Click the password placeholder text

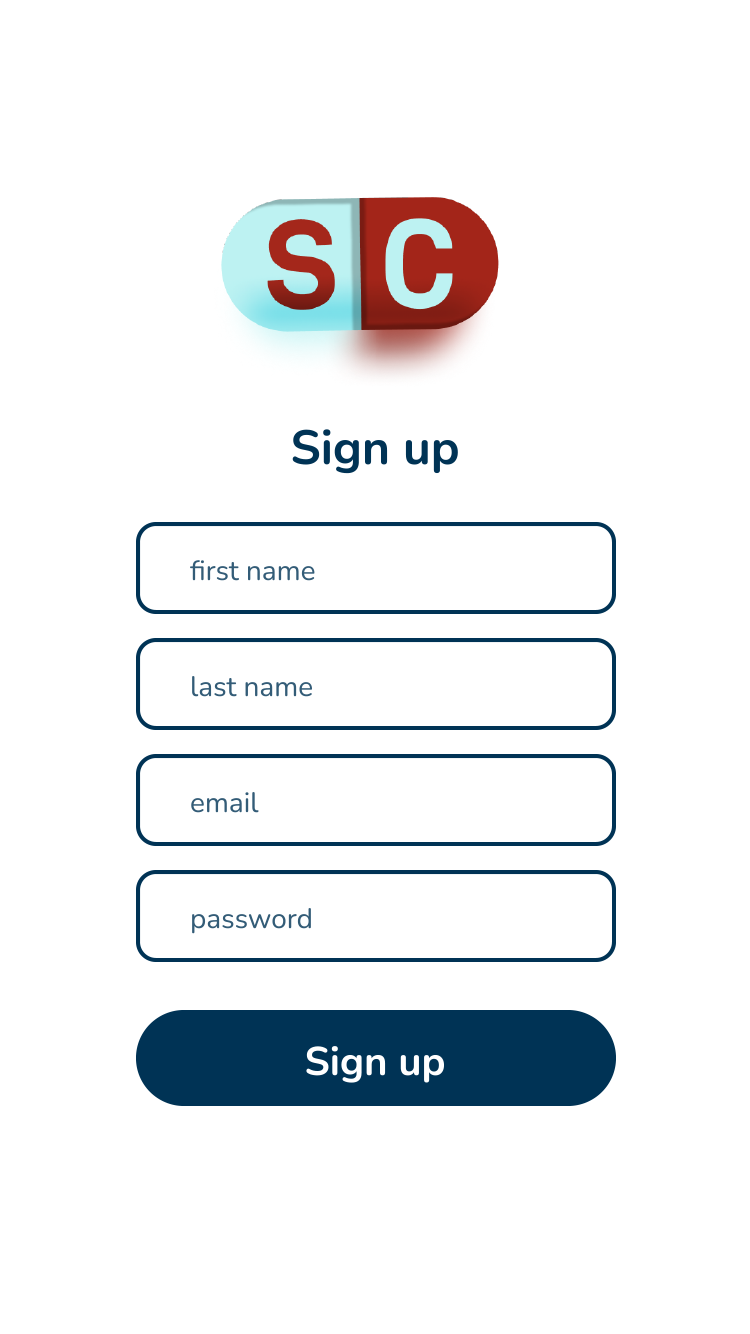click(251, 918)
